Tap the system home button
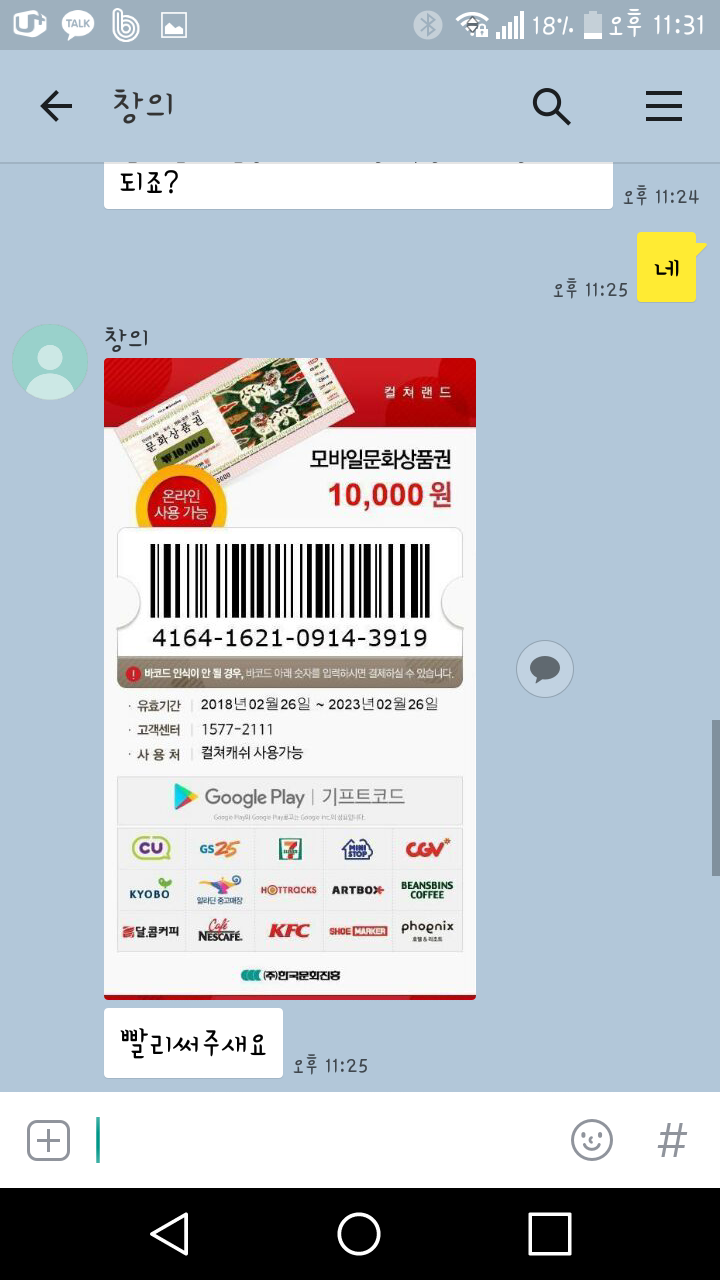The height and width of the screenshot is (1280, 720). (x=359, y=1234)
